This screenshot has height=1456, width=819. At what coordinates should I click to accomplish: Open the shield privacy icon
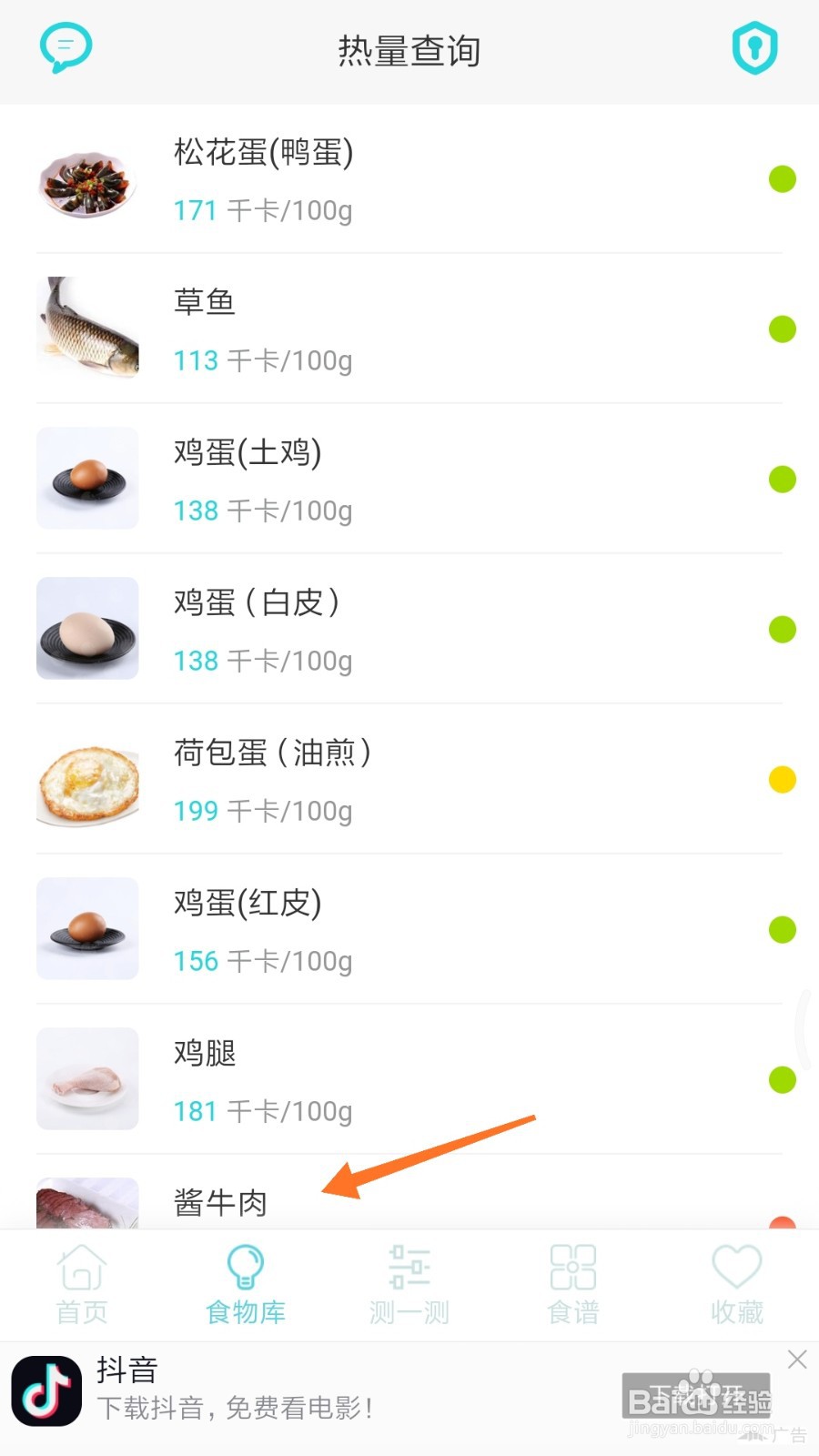coord(754,48)
